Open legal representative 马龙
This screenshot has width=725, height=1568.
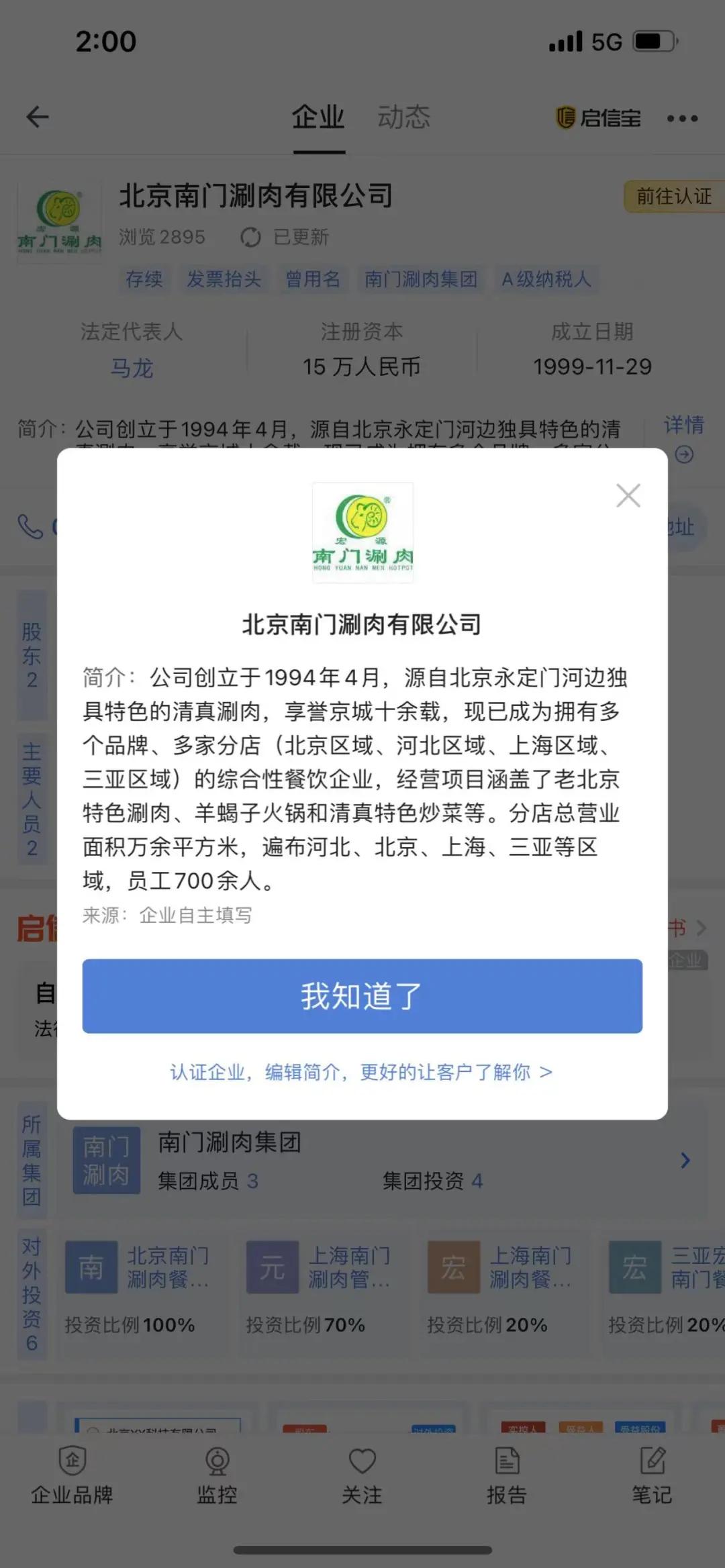tap(132, 368)
